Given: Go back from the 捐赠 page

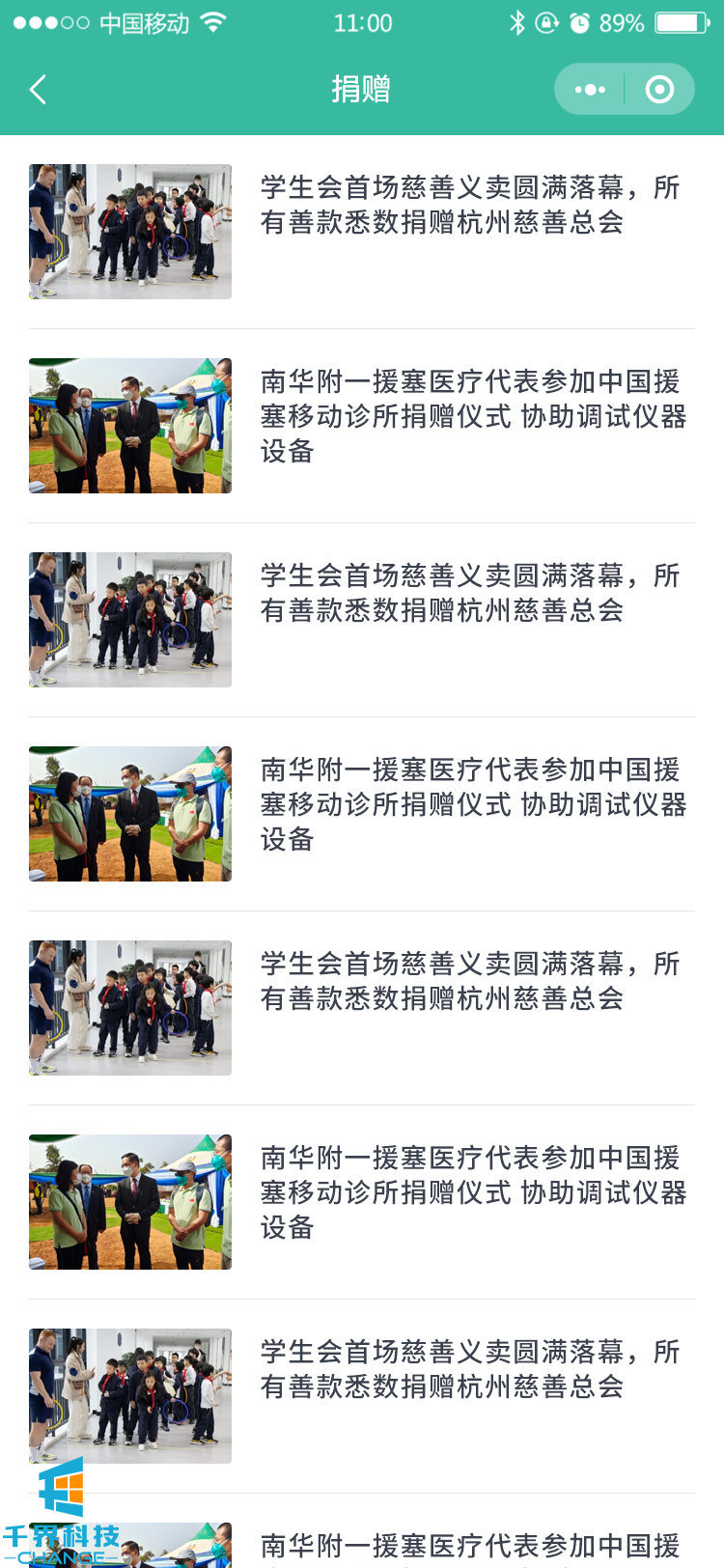Looking at the screenshot, I should click(39, 90).
